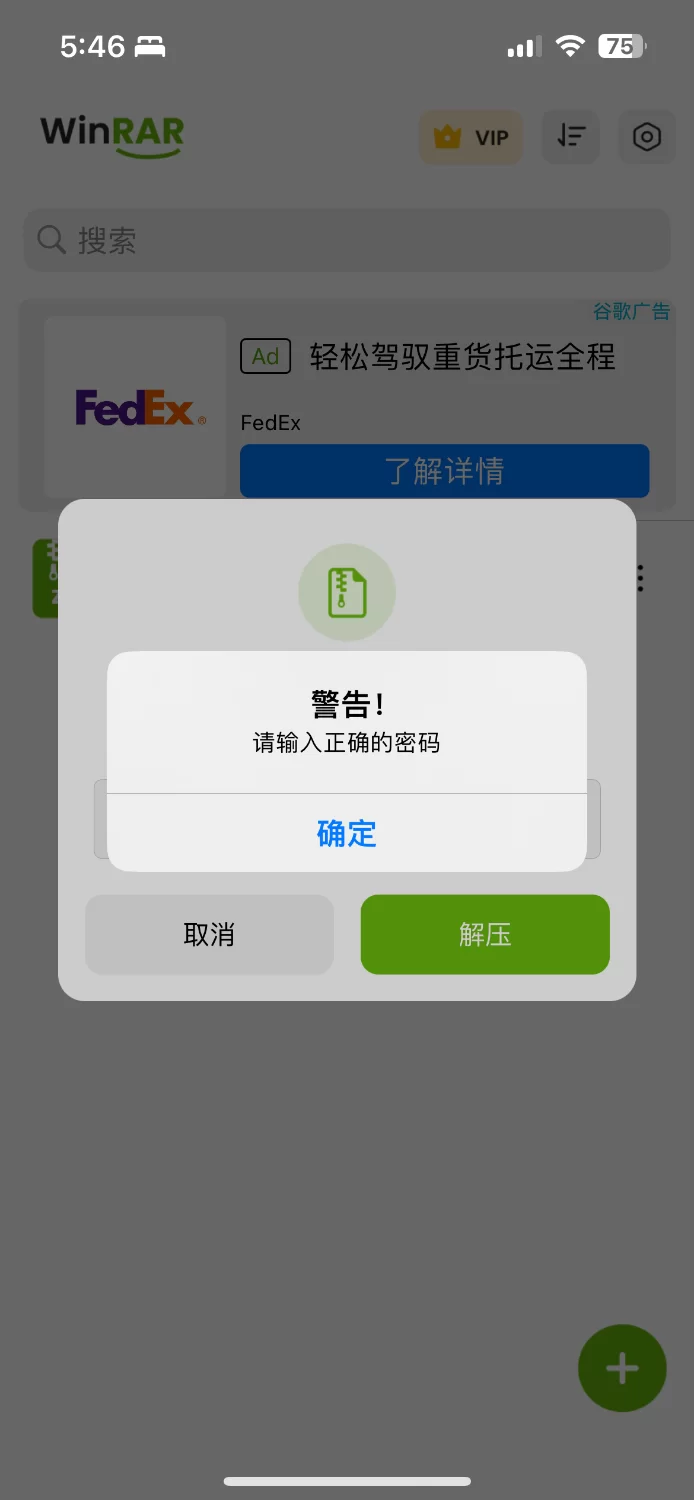Image resolution: width=694 pixels, height=1500 pixels.
Task: Confirm the warning with 确定
Action: point(346,833)
